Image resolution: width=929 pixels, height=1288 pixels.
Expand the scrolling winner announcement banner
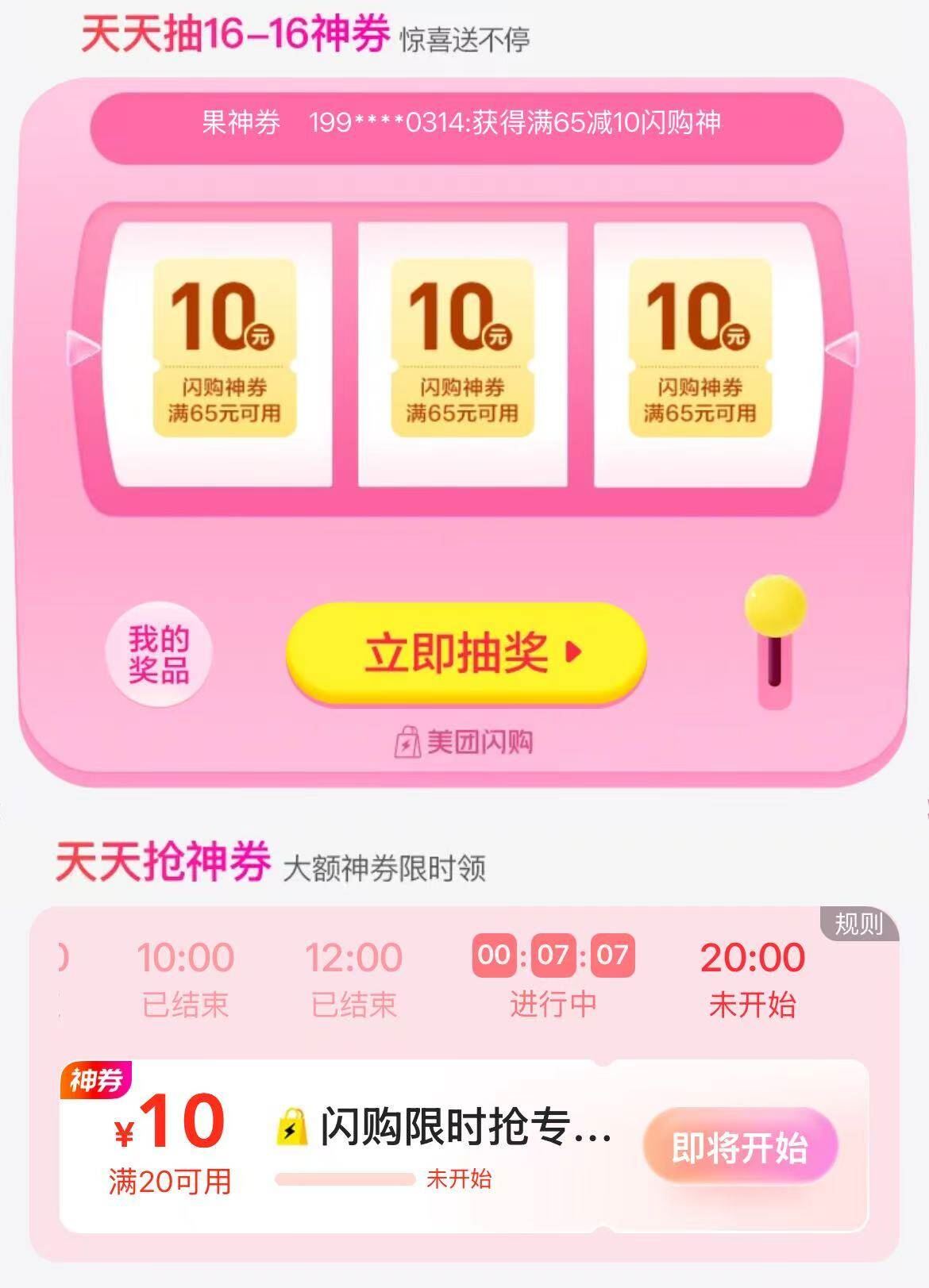coord(464,122)
